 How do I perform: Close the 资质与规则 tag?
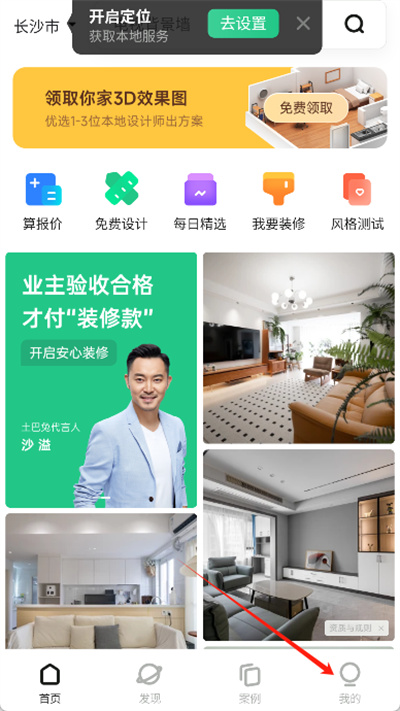click(x=381, y=628)
